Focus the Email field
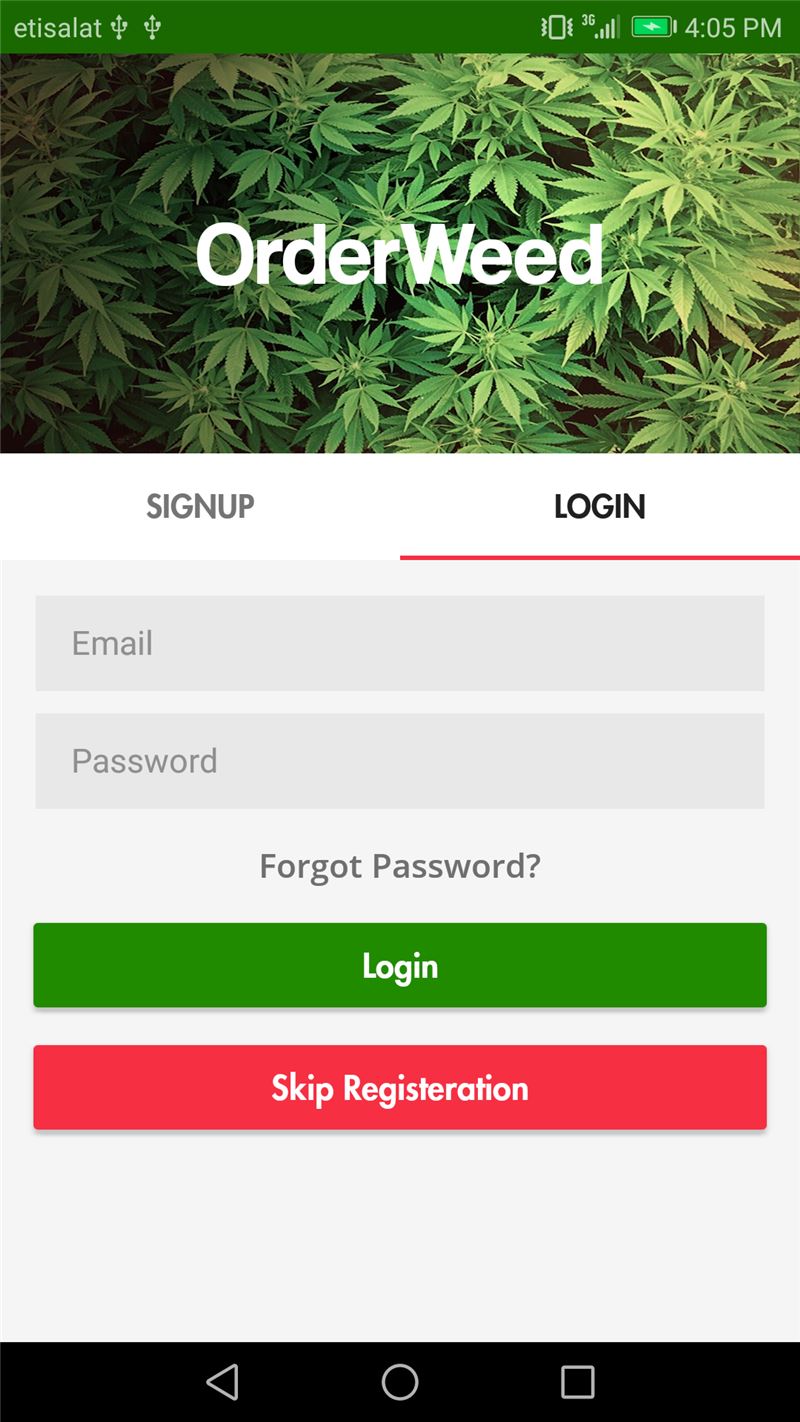The image size is (800, 1422). (x=400, y=643)
